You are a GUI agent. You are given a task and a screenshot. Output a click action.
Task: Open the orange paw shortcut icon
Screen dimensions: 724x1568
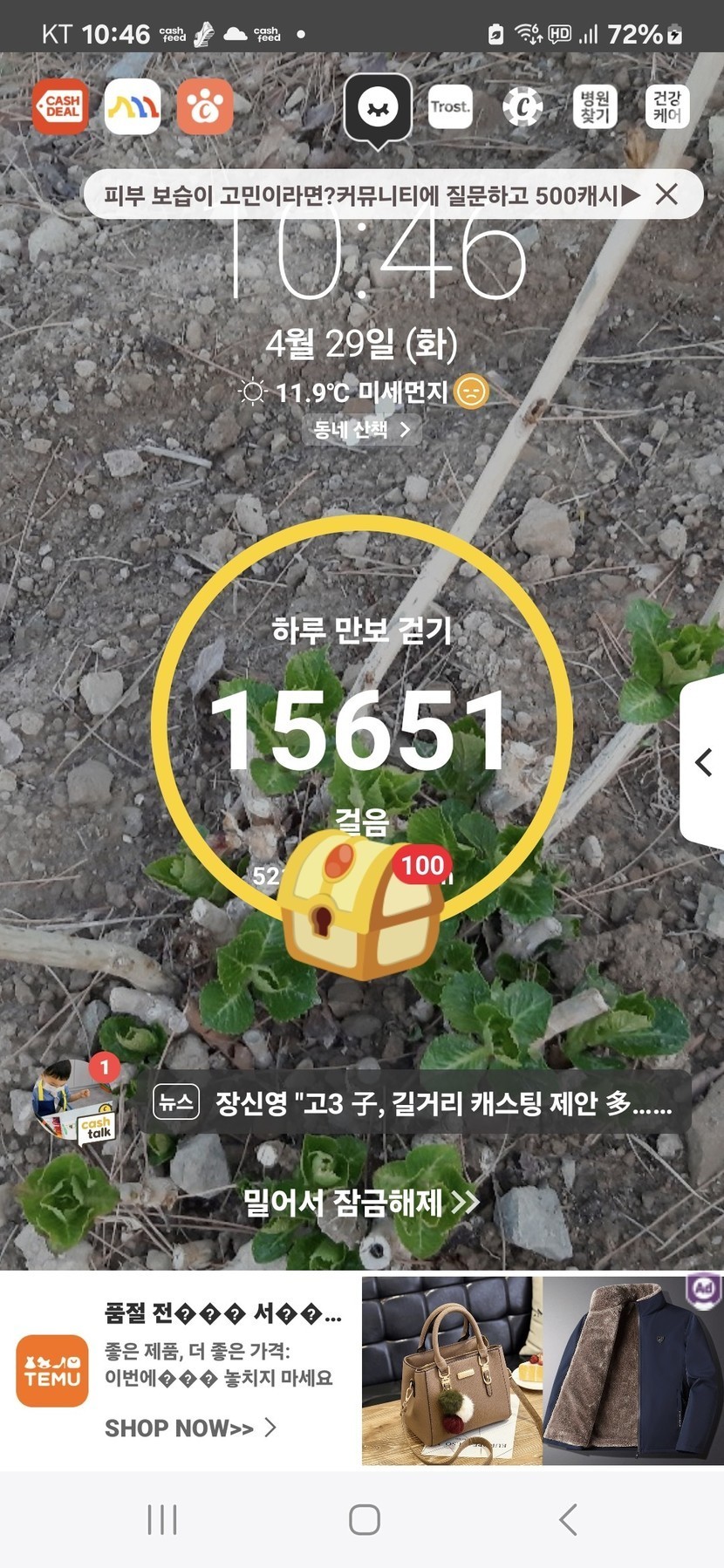tap(205, 106)
